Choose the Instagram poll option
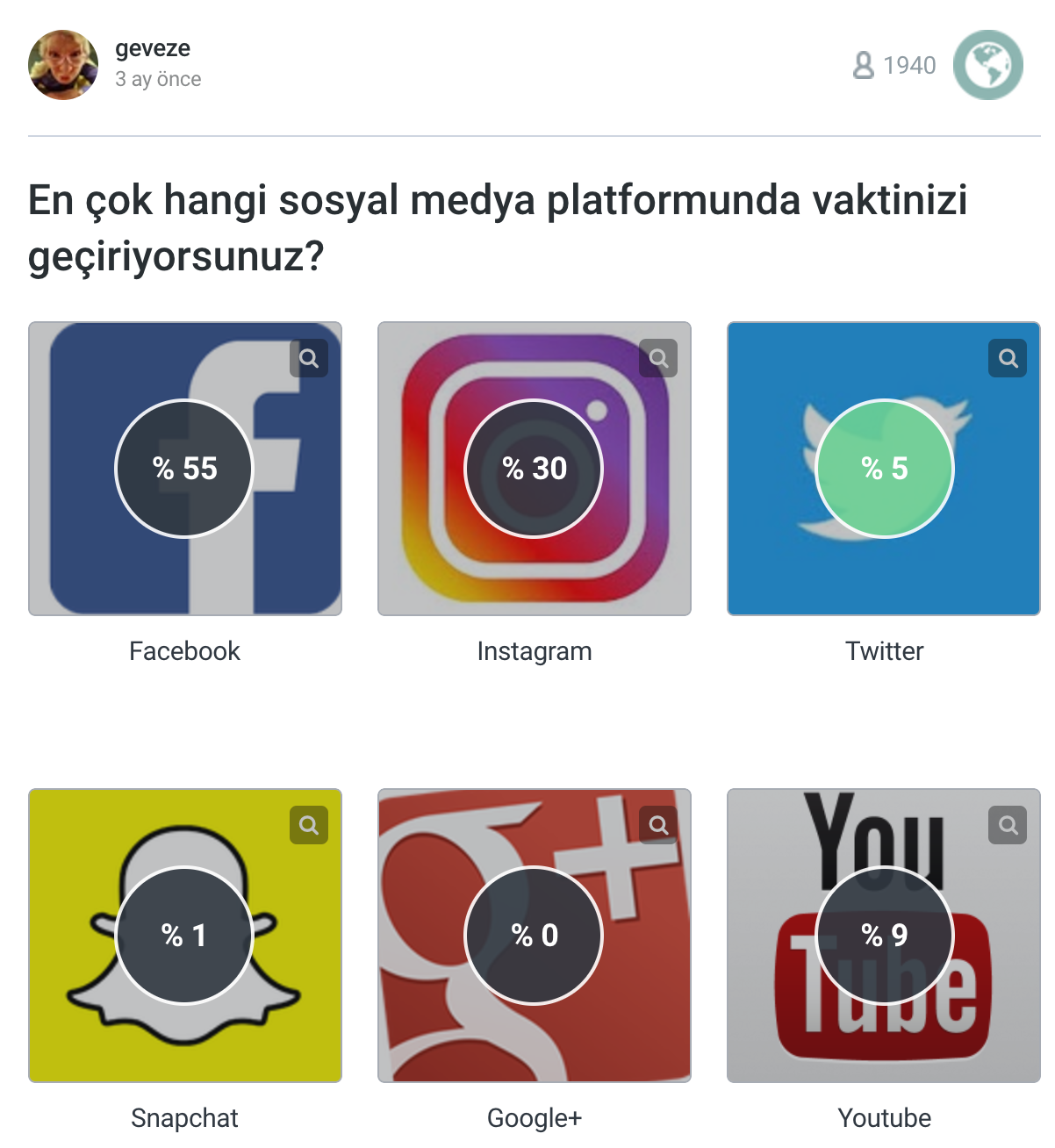The height and width of the screenshot is (1148, 1055). click(x=534, y=469)
